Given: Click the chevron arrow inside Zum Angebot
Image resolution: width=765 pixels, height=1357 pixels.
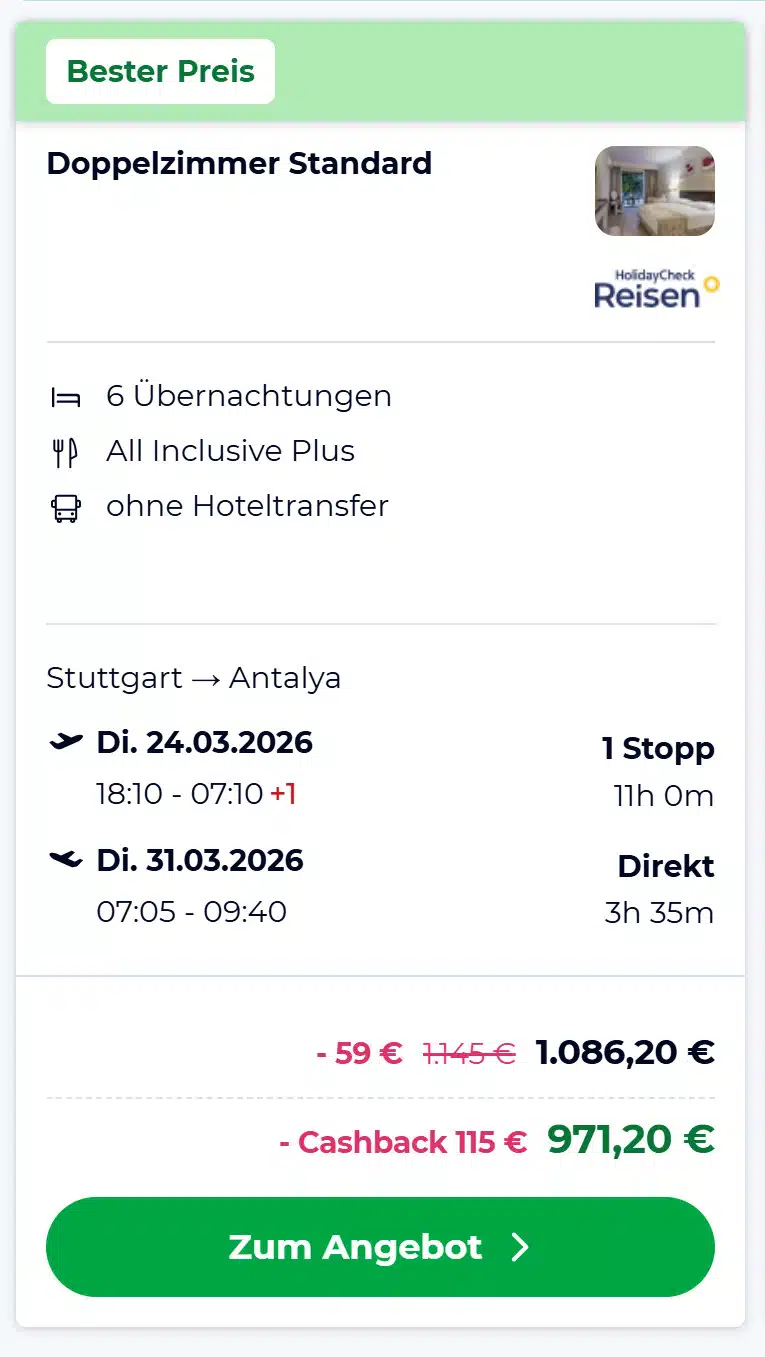Looking at the screenshot, I should click(520, 1247).
